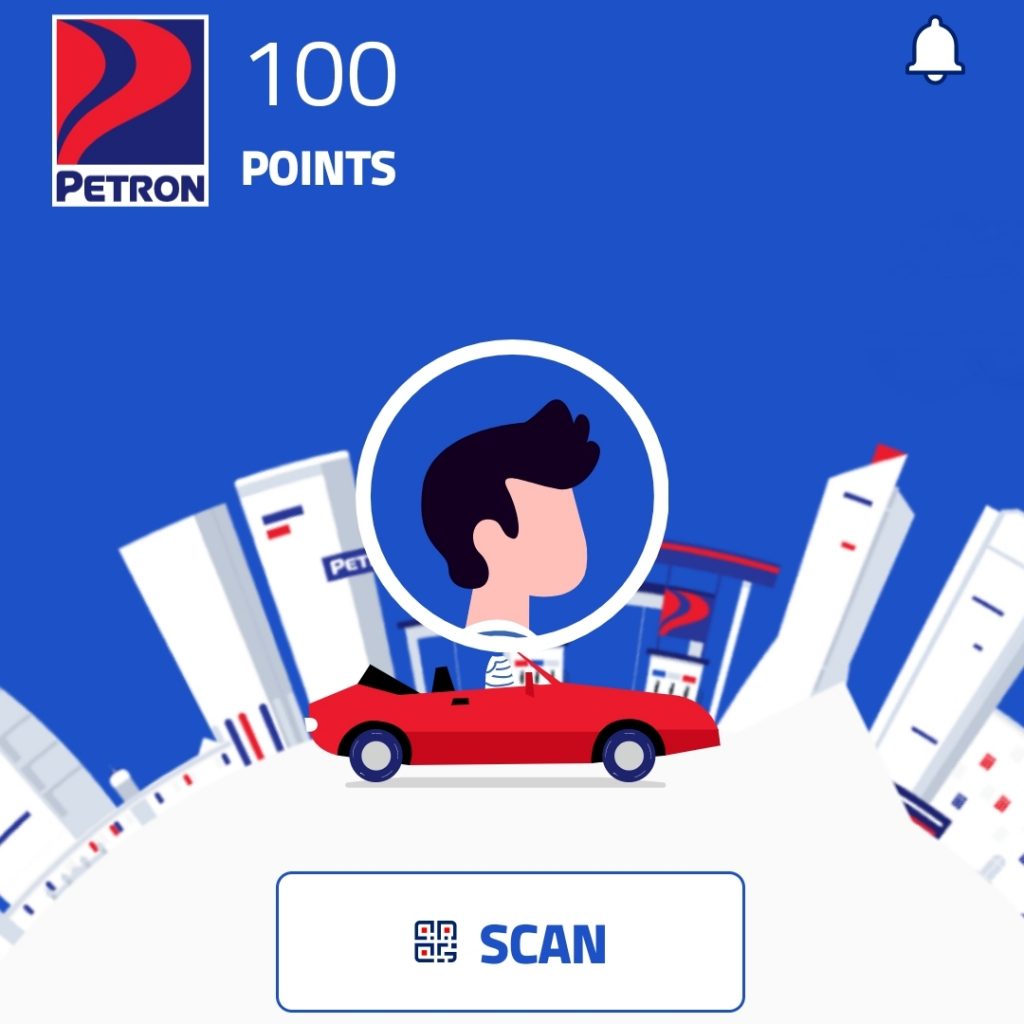The height and width of the screenshot is (1024, 1024).
Task: Open the profile avatar circle
Action: [x=511, y=495]
